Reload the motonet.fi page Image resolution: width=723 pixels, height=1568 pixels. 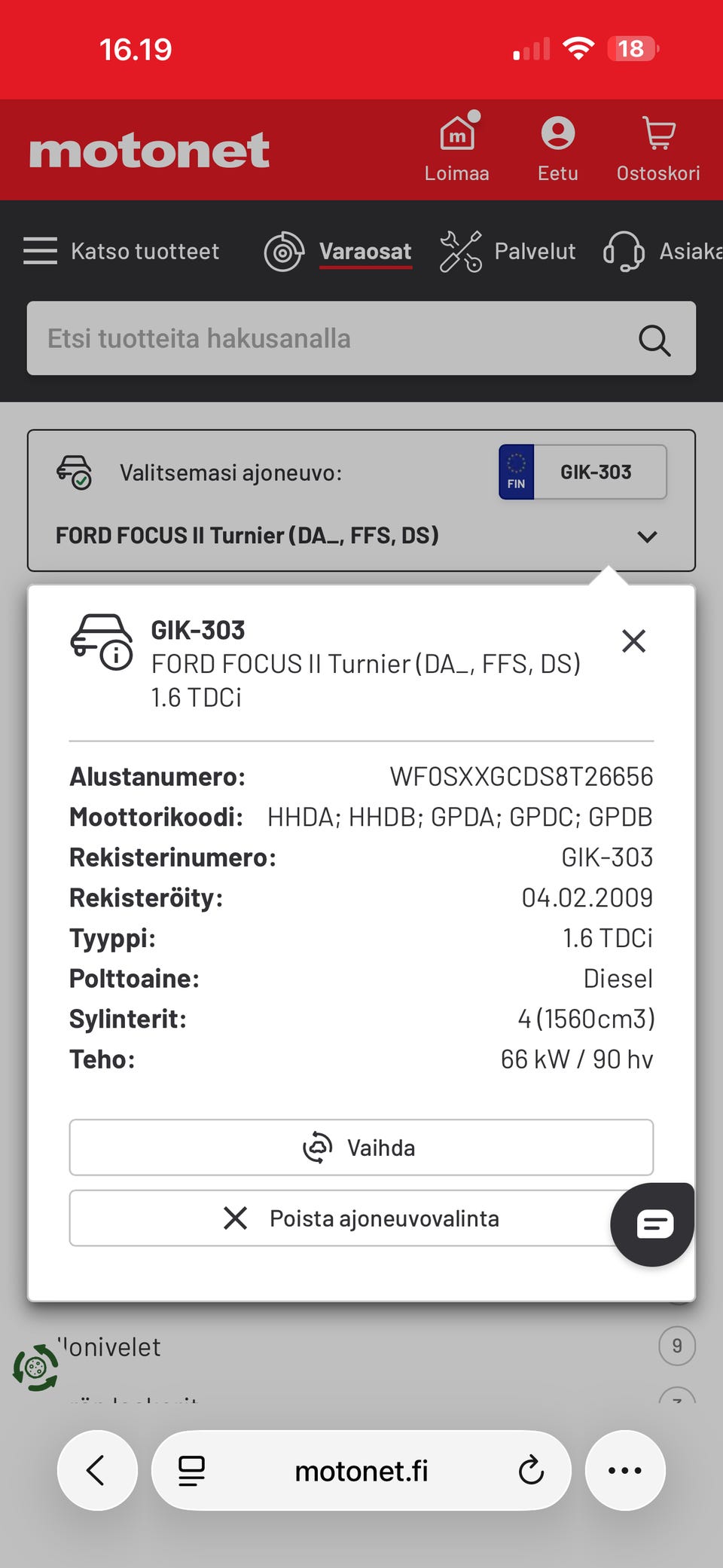(x=531, y=1470)
